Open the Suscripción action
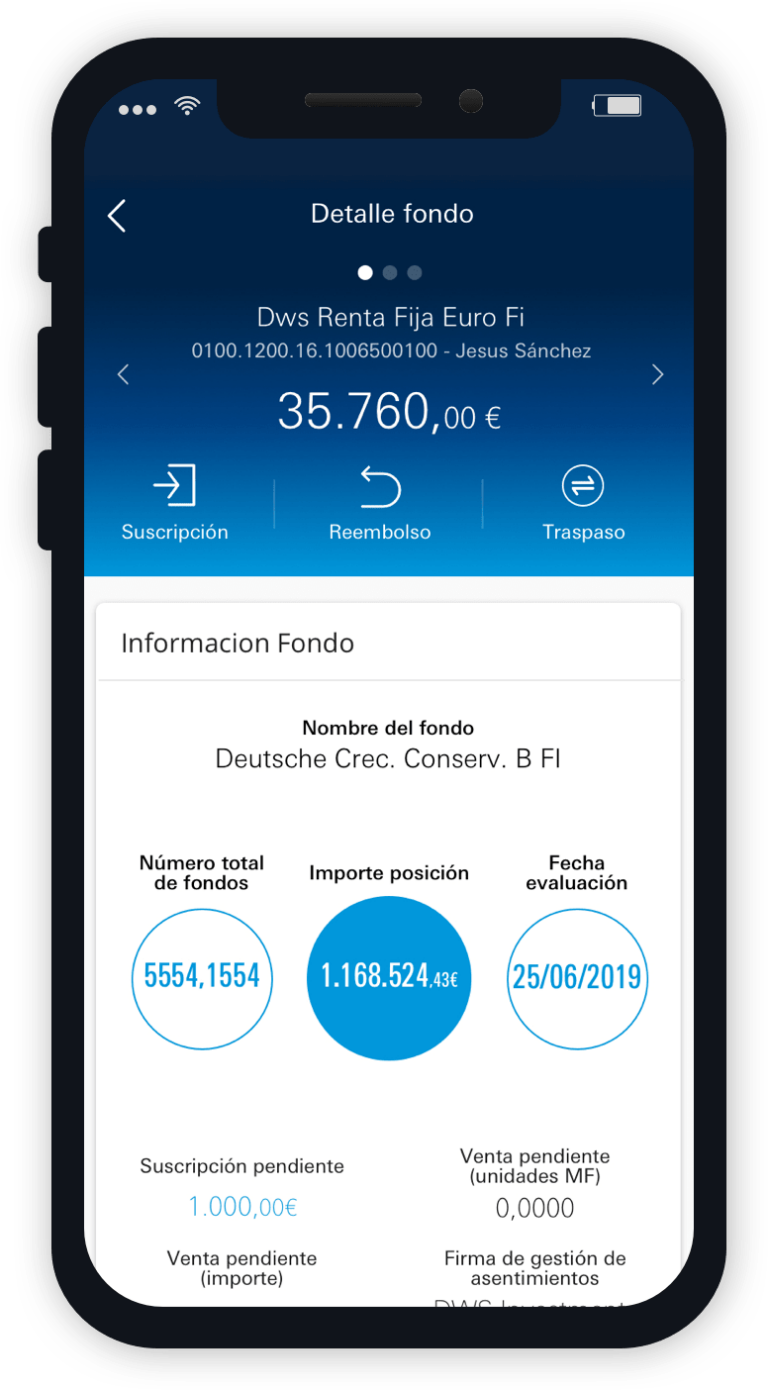 [x=175, y=503]
